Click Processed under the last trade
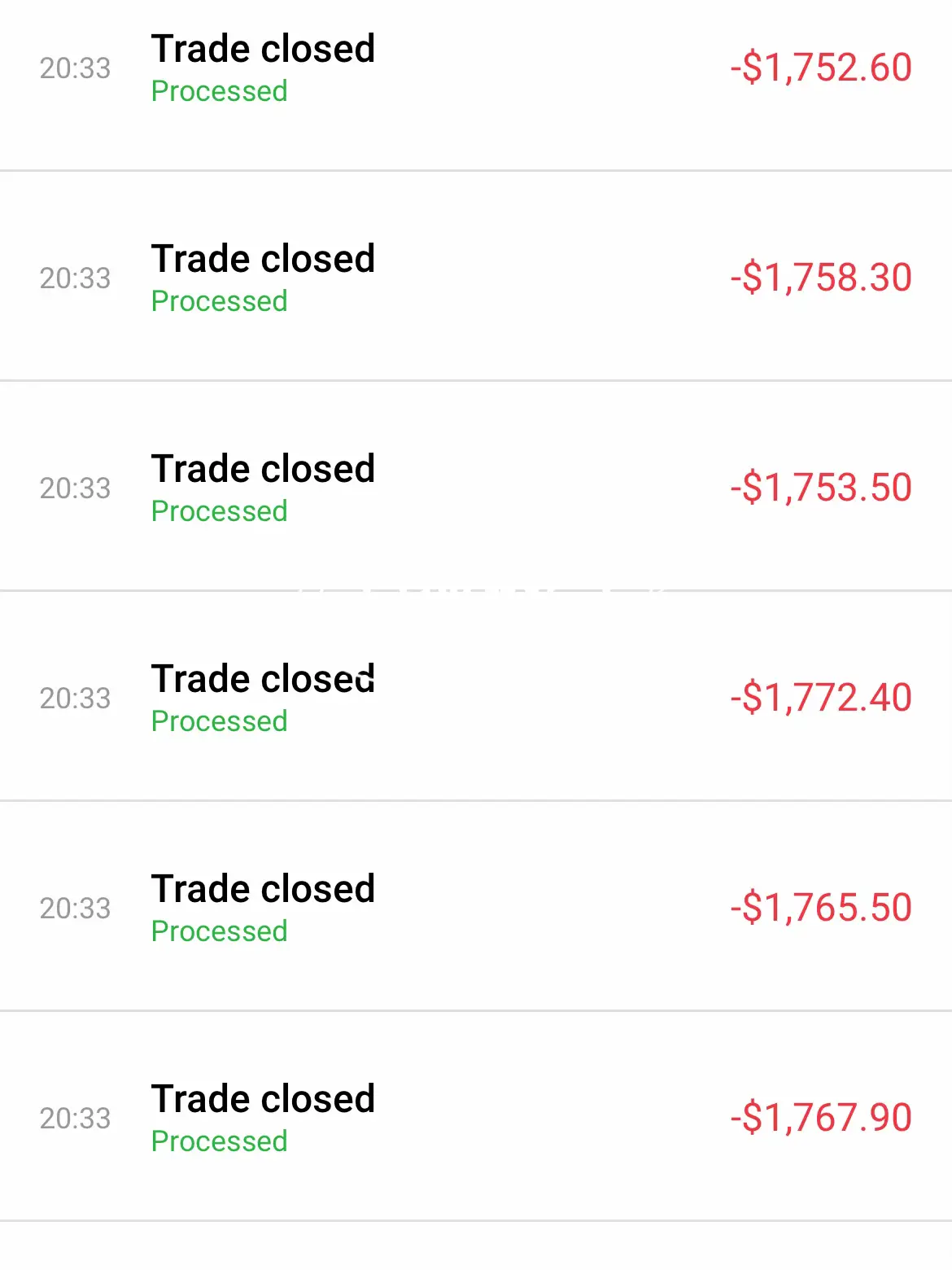952x1270 pixels. (219, 1141)
